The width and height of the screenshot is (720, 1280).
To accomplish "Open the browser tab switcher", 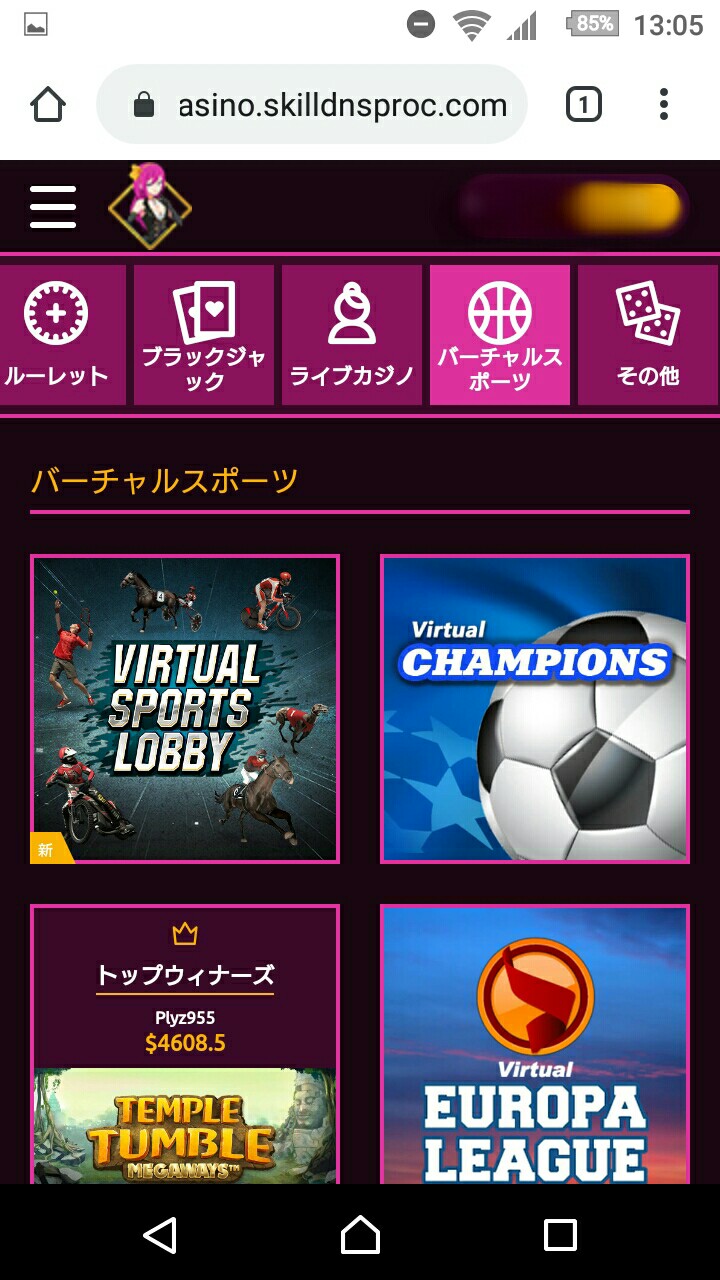I will pyautogui.click(x=584, y=105).
